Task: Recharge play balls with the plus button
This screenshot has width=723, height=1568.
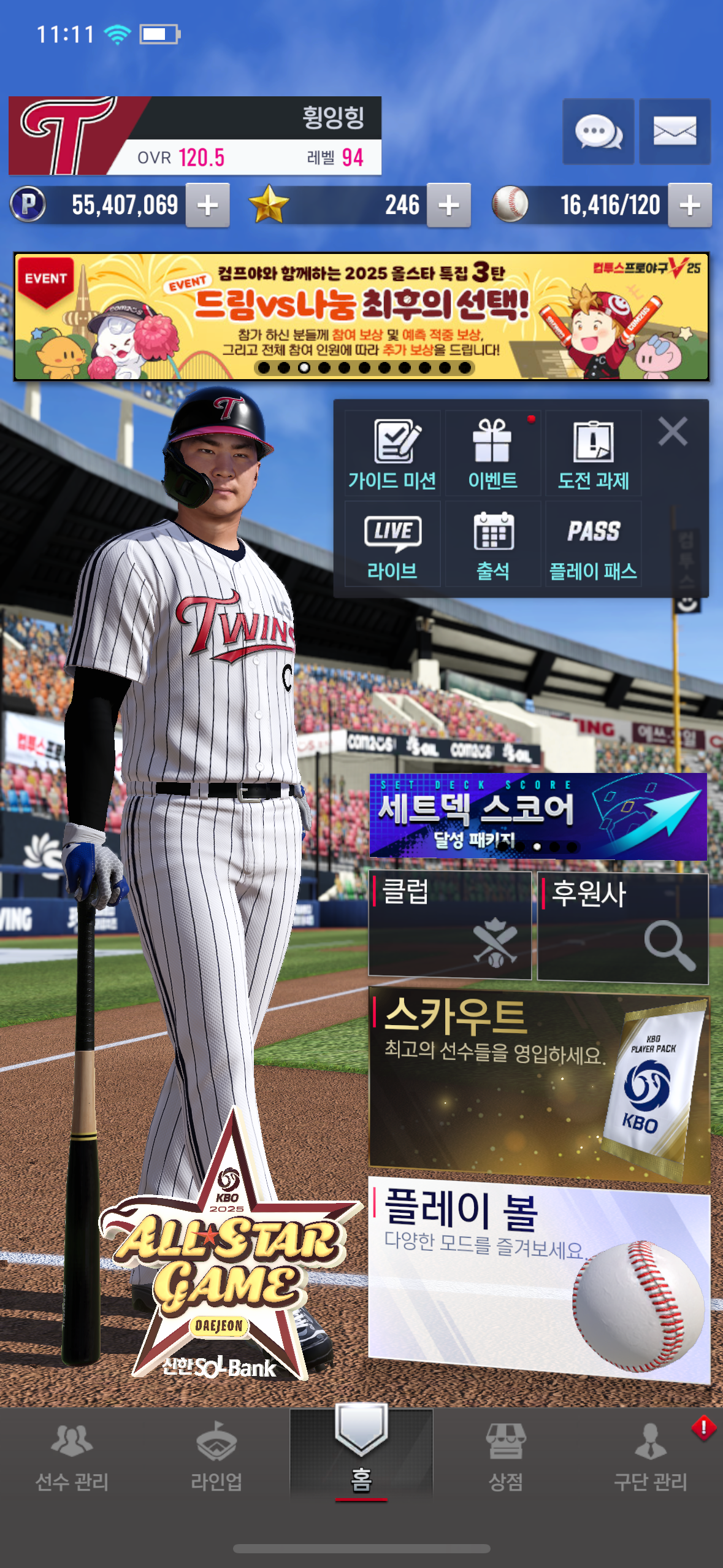Action: click(690, 206)
